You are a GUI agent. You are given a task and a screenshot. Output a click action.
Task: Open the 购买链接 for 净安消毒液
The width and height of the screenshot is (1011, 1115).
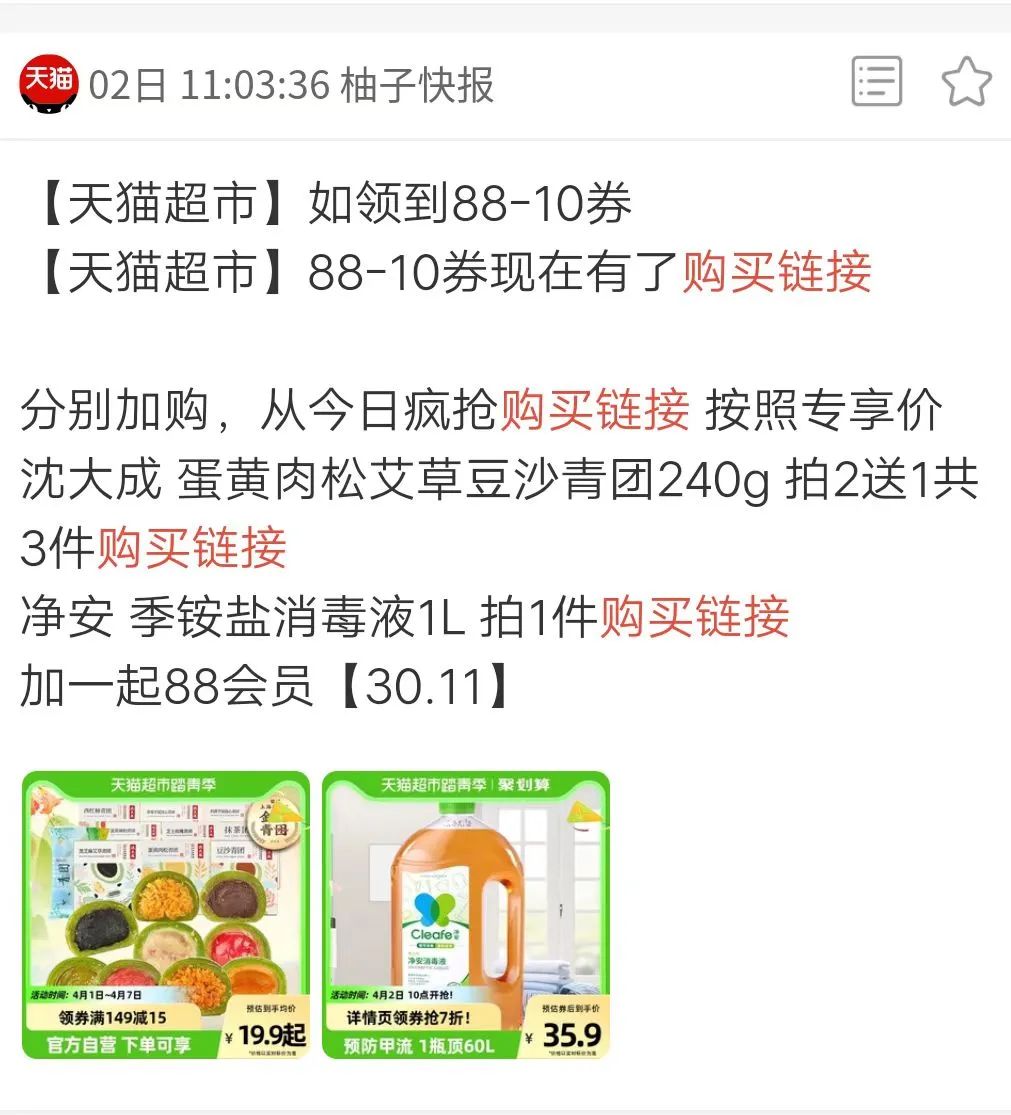[x=694, y=616]
